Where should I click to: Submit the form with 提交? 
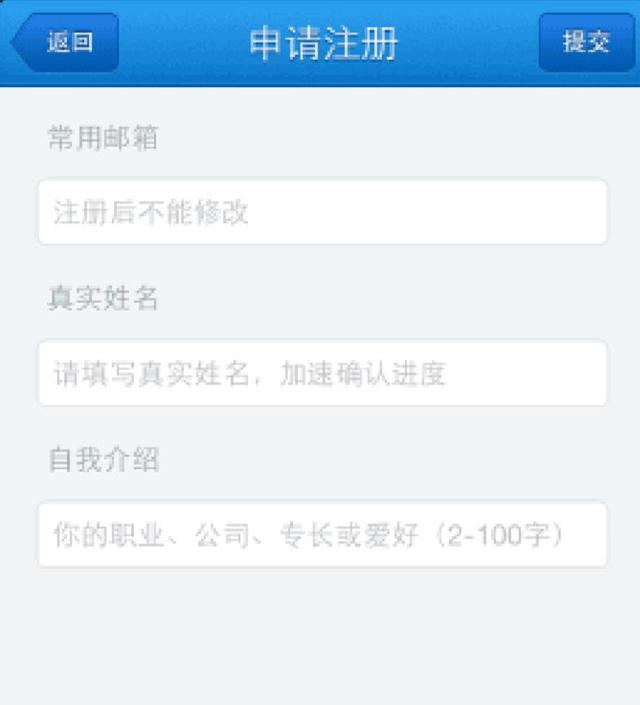click(587, 43)
